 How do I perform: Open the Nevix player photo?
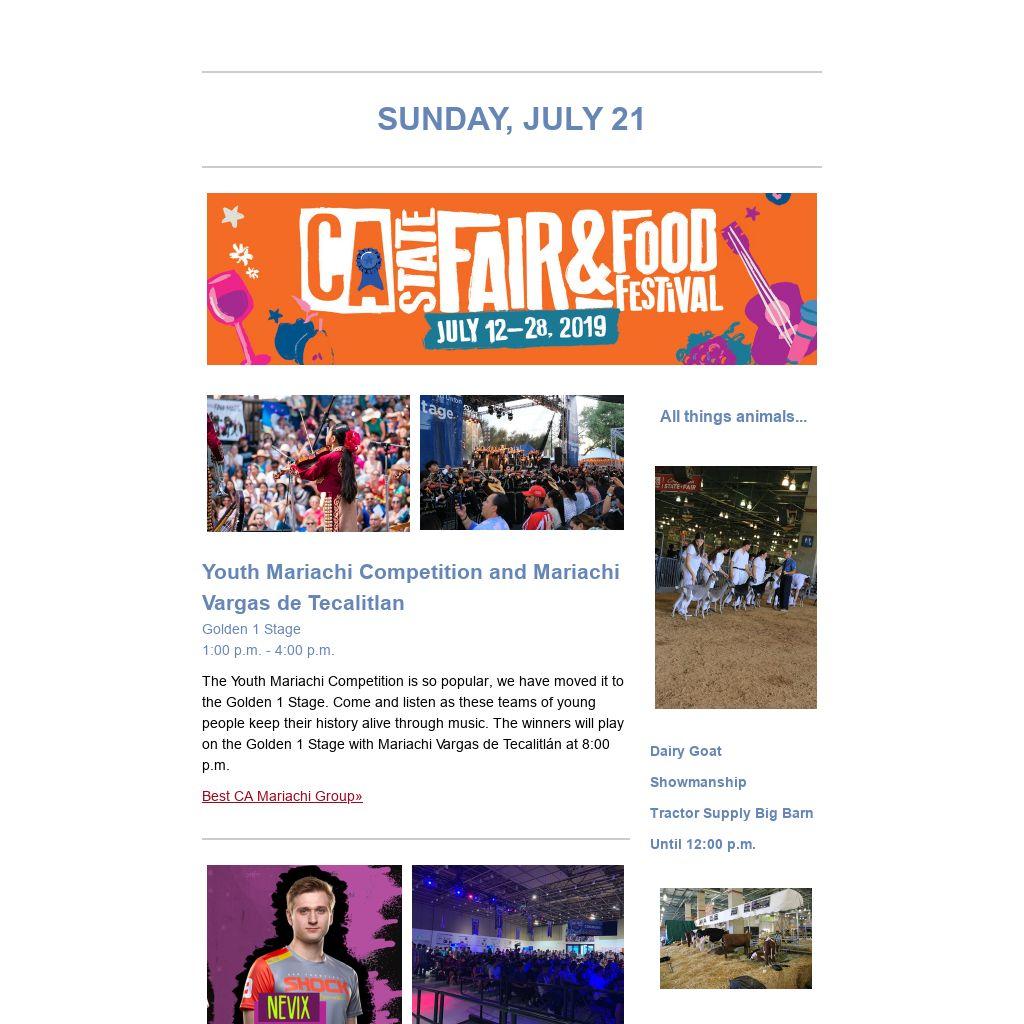pos(304,944)
